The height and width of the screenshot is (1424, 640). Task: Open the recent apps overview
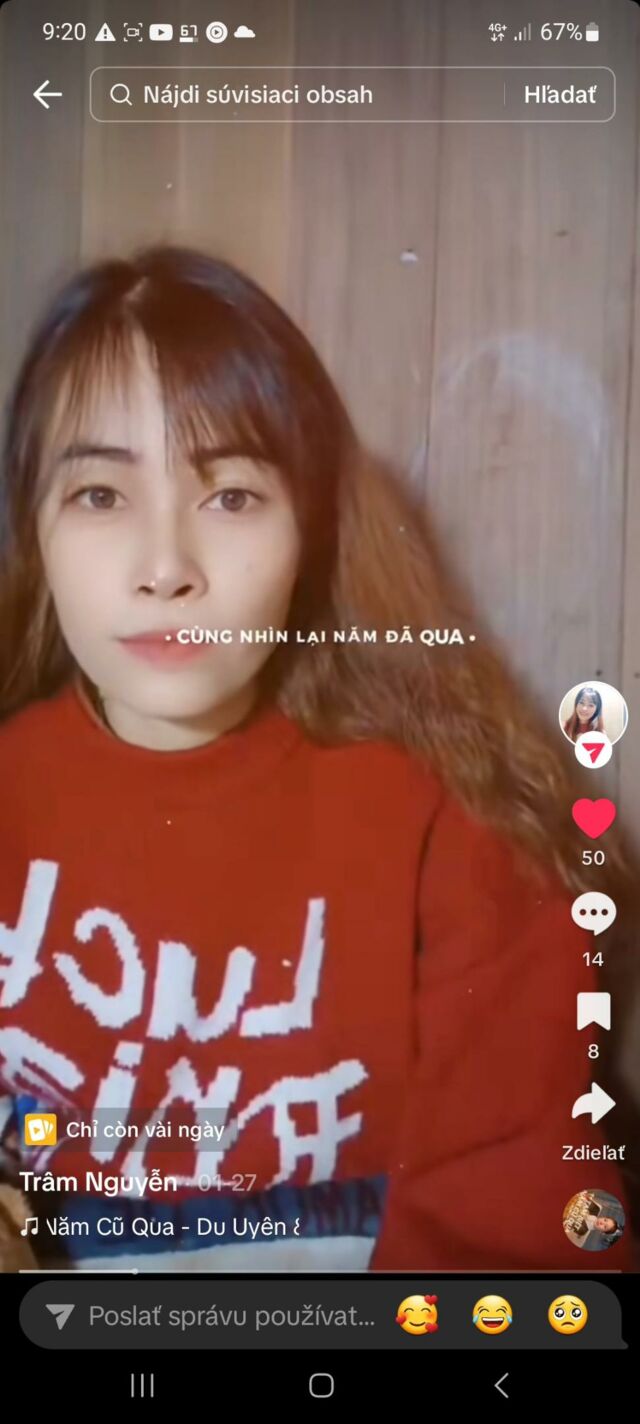[142, 1385]
